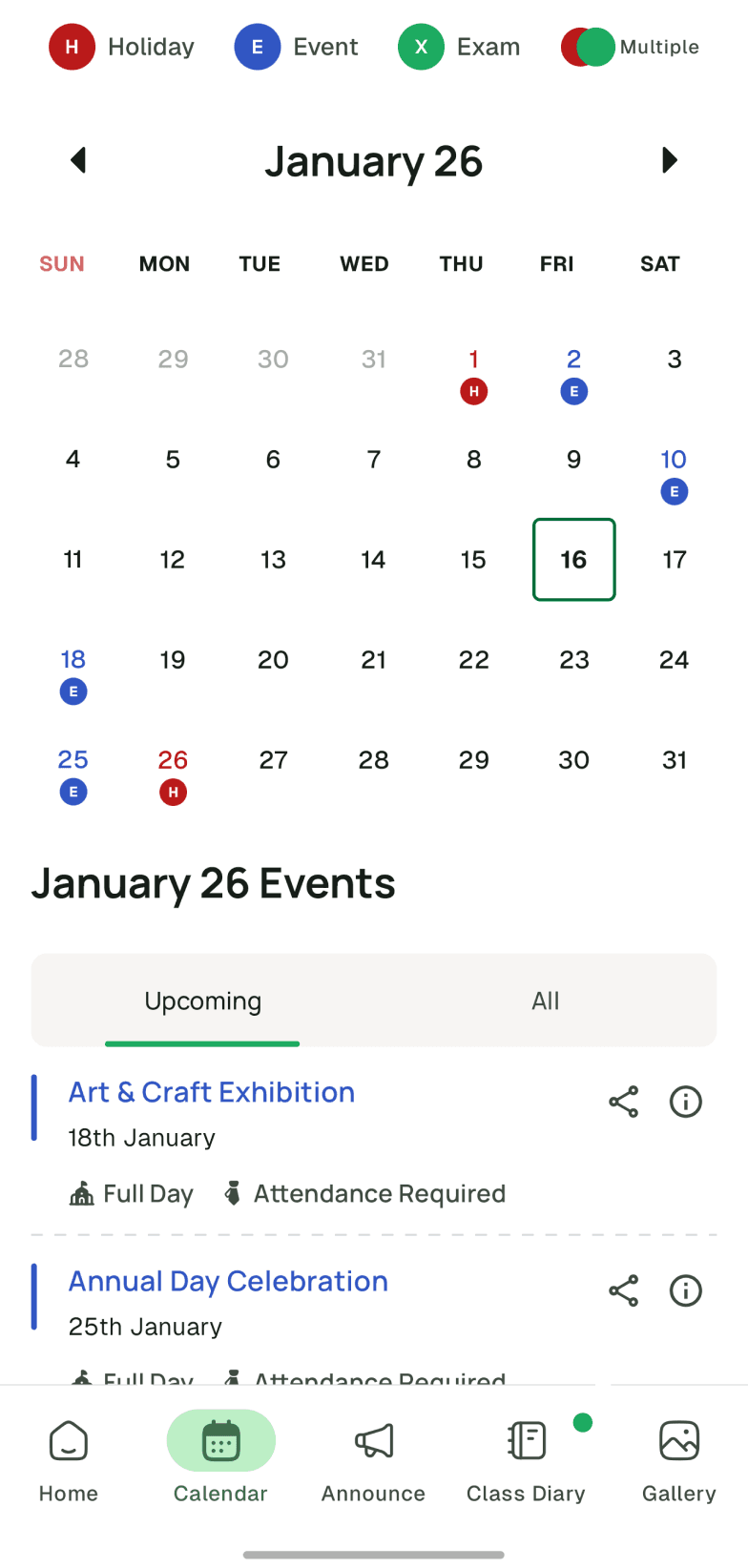
Task: Share the Annual Day Celebration event
Action: [623, 1290]
